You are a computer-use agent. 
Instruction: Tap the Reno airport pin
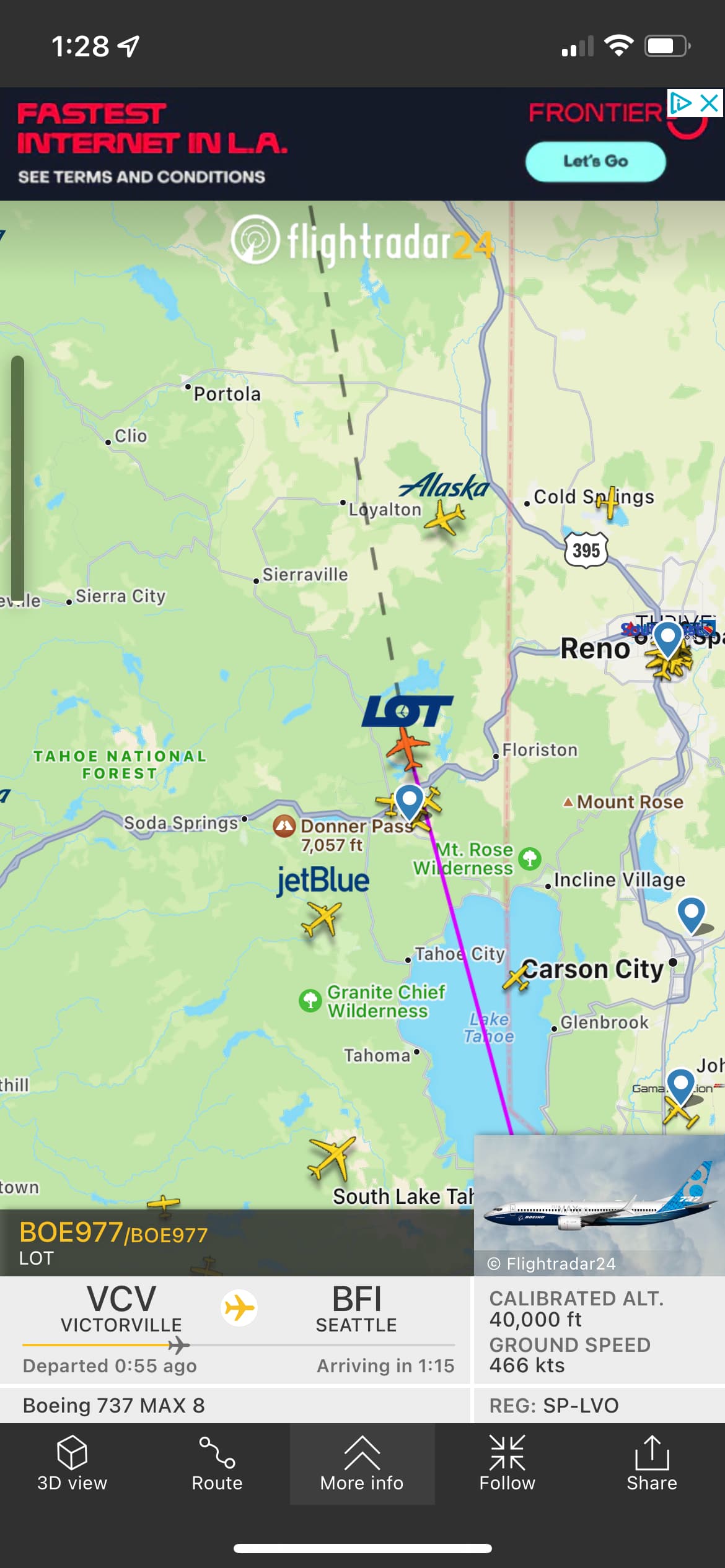(x=667, y=638)
